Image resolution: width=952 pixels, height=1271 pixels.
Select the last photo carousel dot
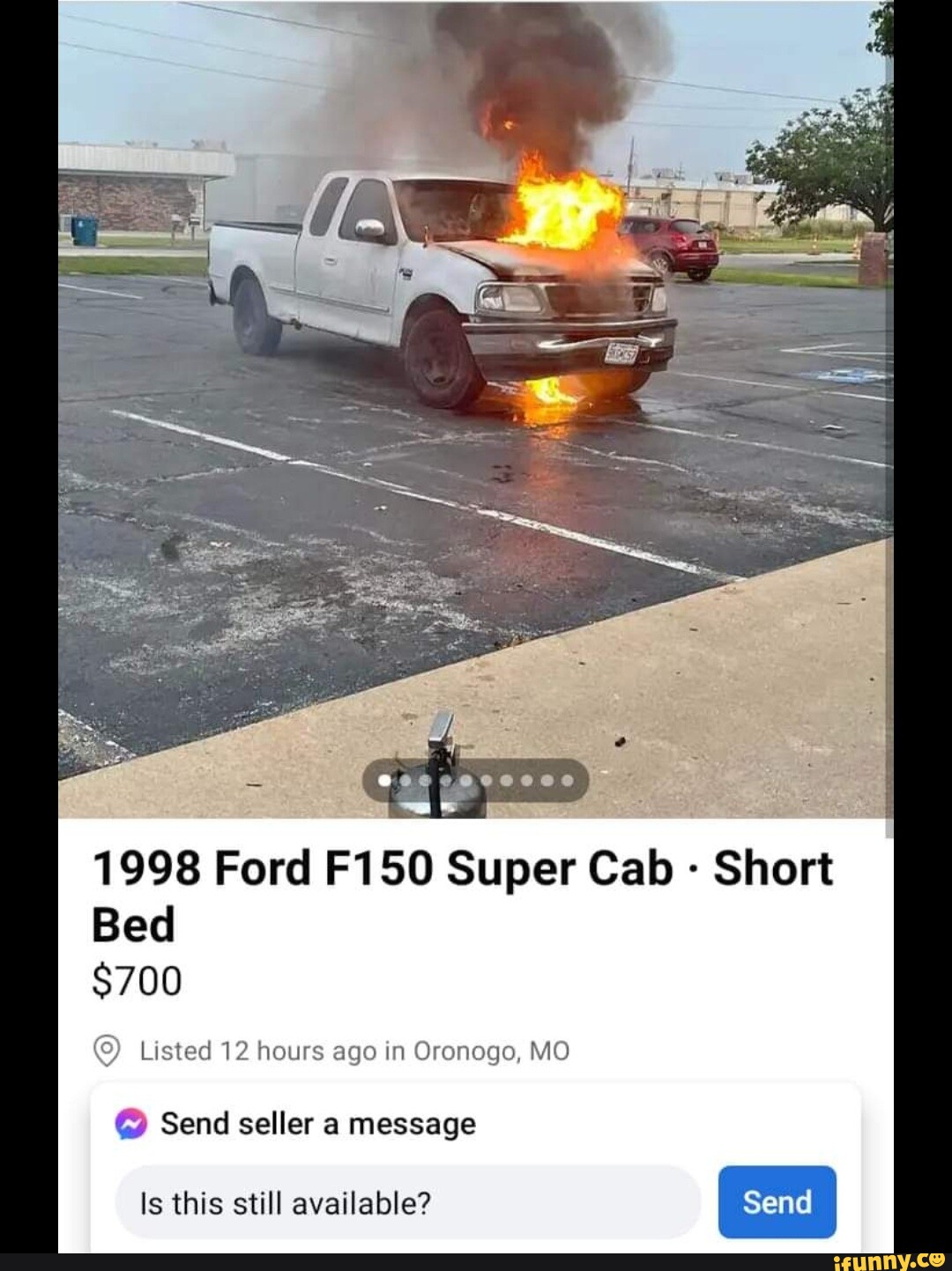click(x=568, y=780)
